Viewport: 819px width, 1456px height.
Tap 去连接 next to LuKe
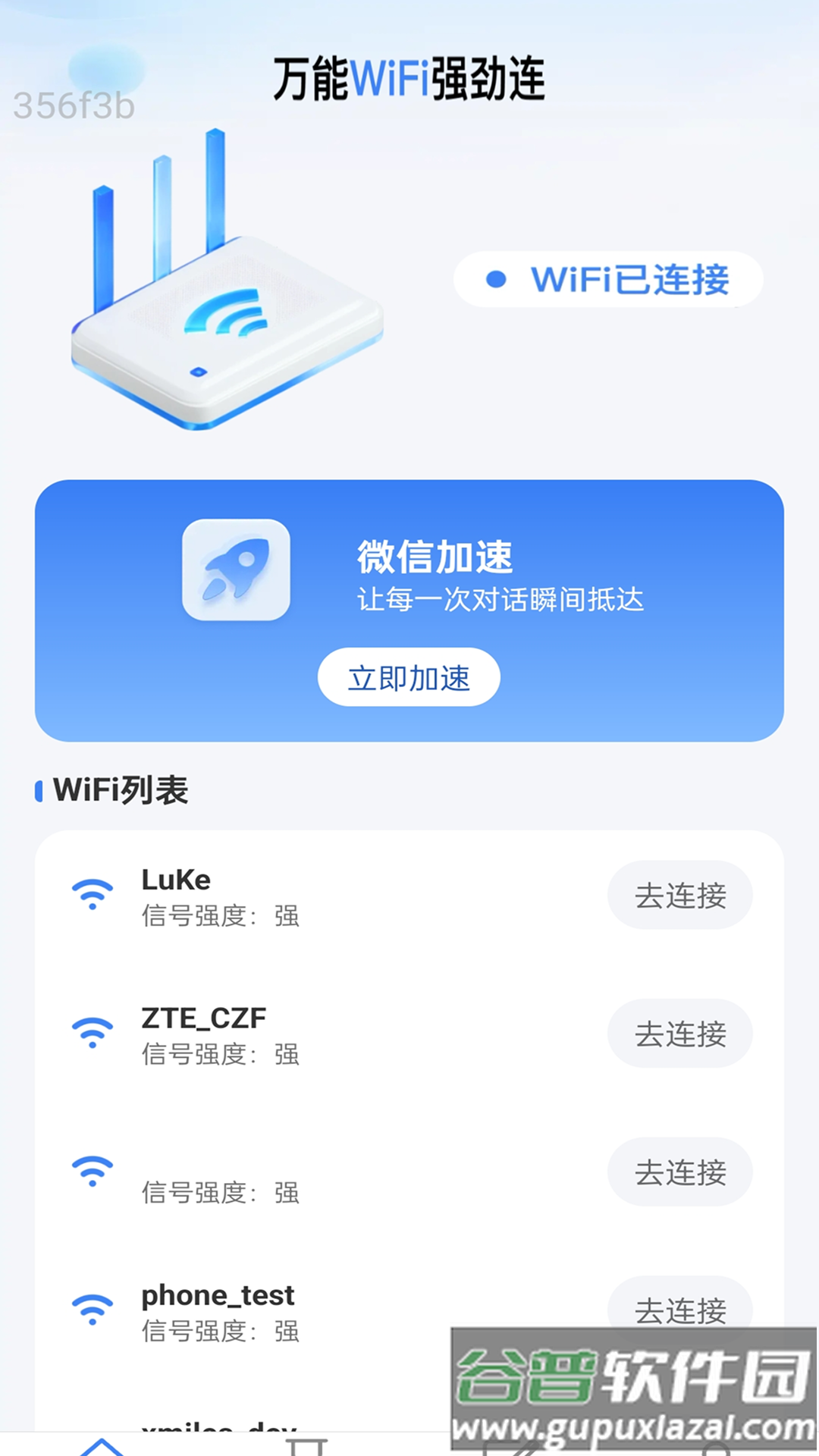pos(679,896)
